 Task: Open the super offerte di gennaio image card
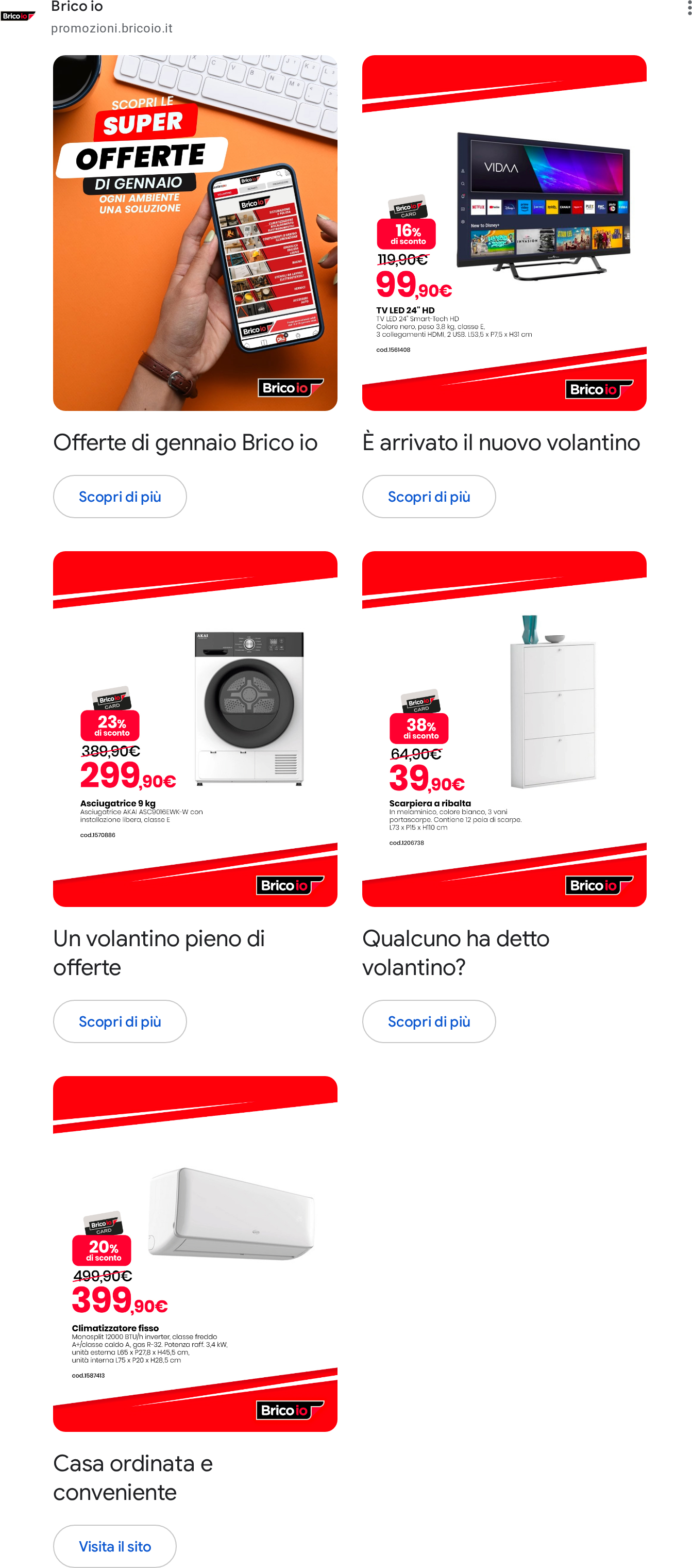pyautogui.click(x=195, y=233)
